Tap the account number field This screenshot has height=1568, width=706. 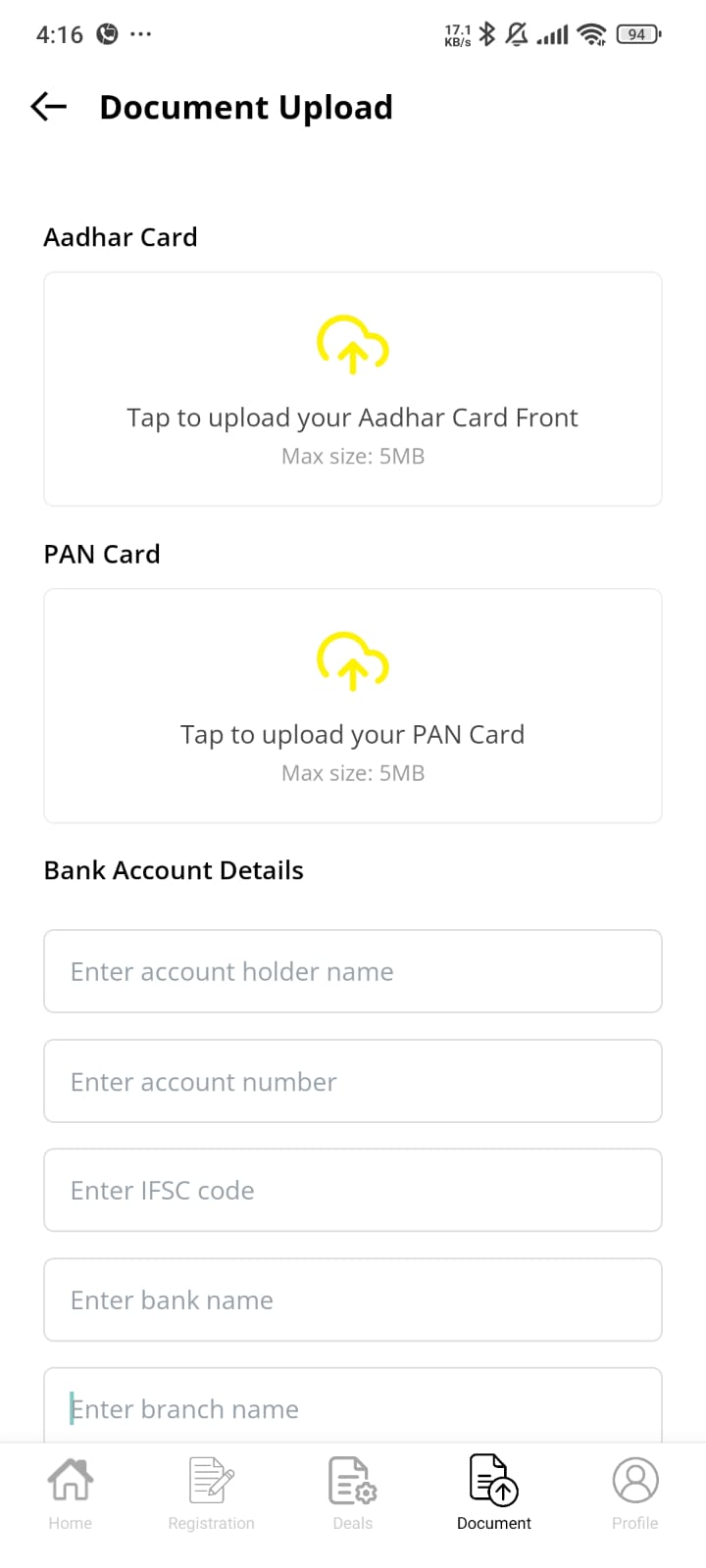pos(353,1081)
